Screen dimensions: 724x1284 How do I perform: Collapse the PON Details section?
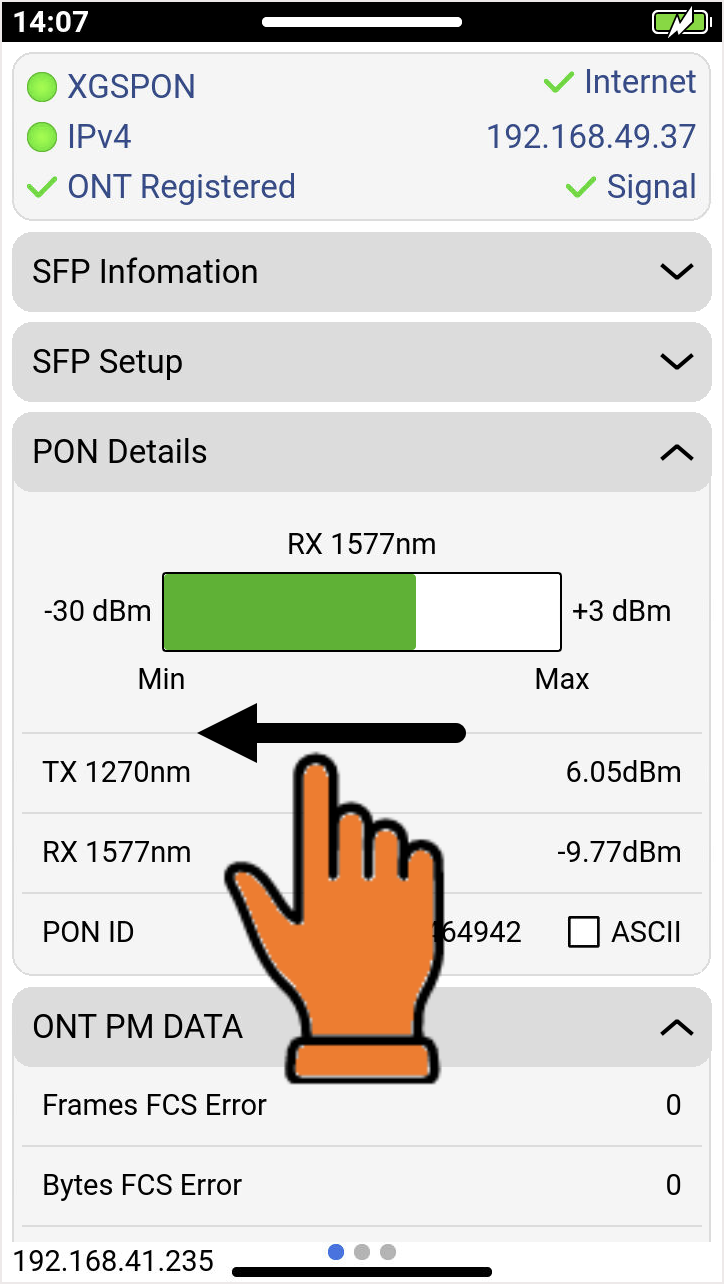point(361,452)
